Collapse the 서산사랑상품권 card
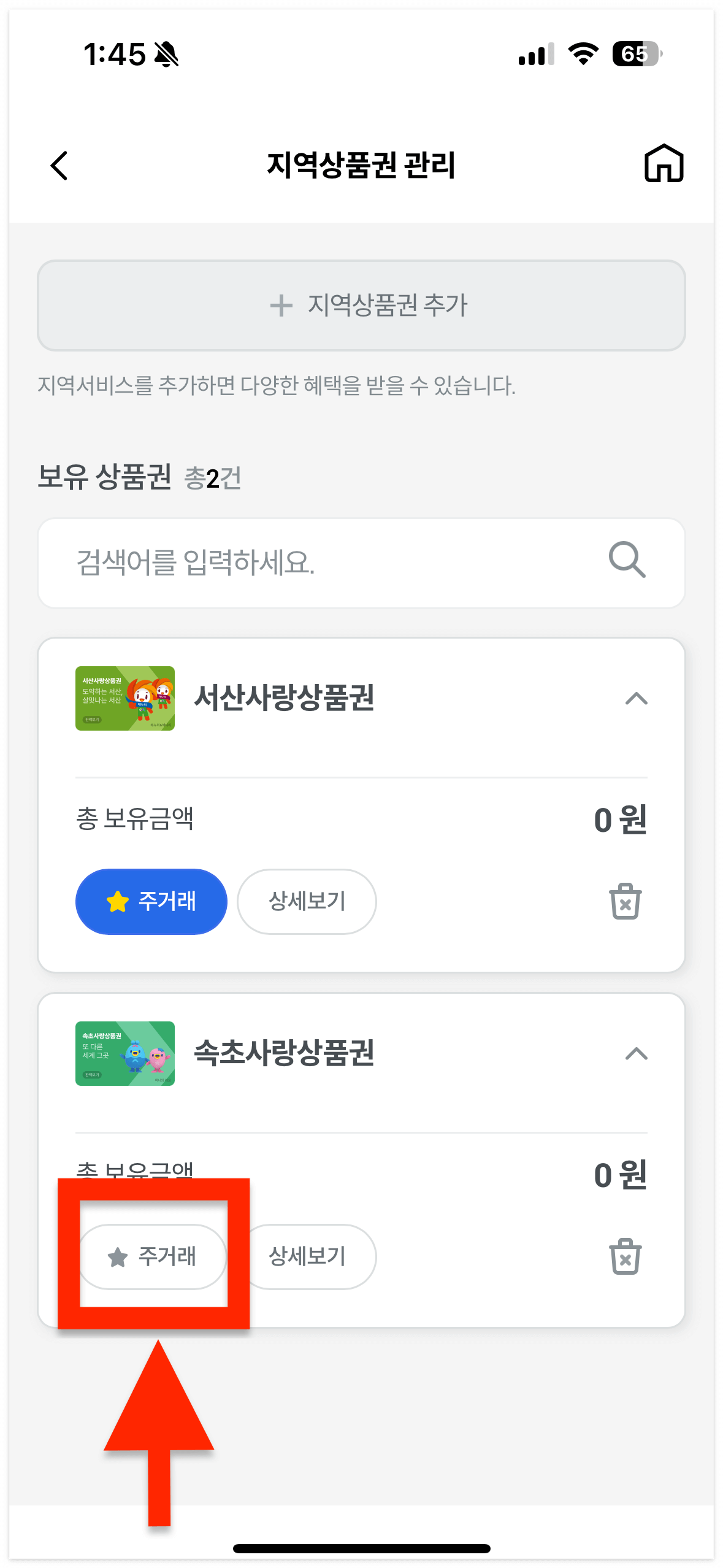 (637, 698)
